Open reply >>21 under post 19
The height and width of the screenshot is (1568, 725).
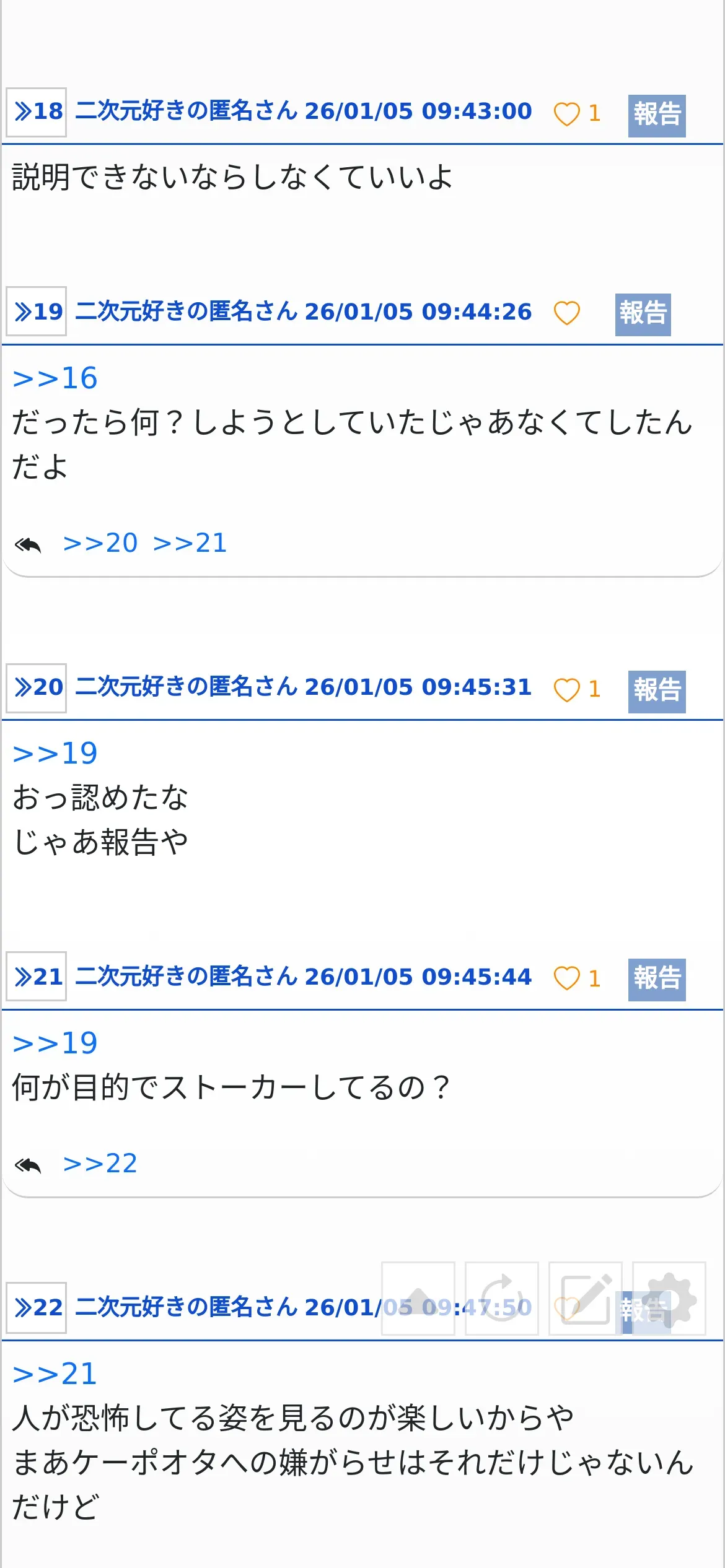190,543
